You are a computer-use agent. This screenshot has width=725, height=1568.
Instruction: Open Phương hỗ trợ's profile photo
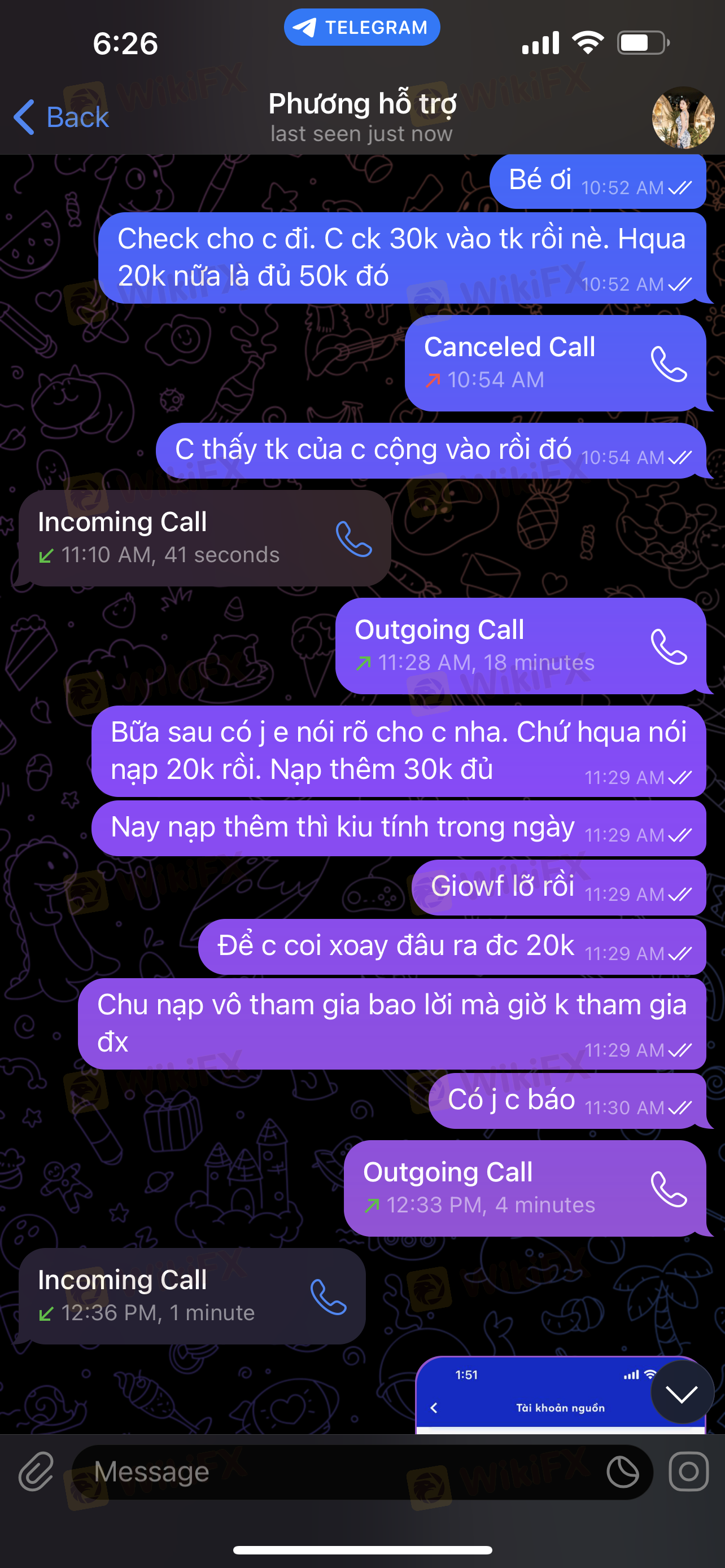683,117
